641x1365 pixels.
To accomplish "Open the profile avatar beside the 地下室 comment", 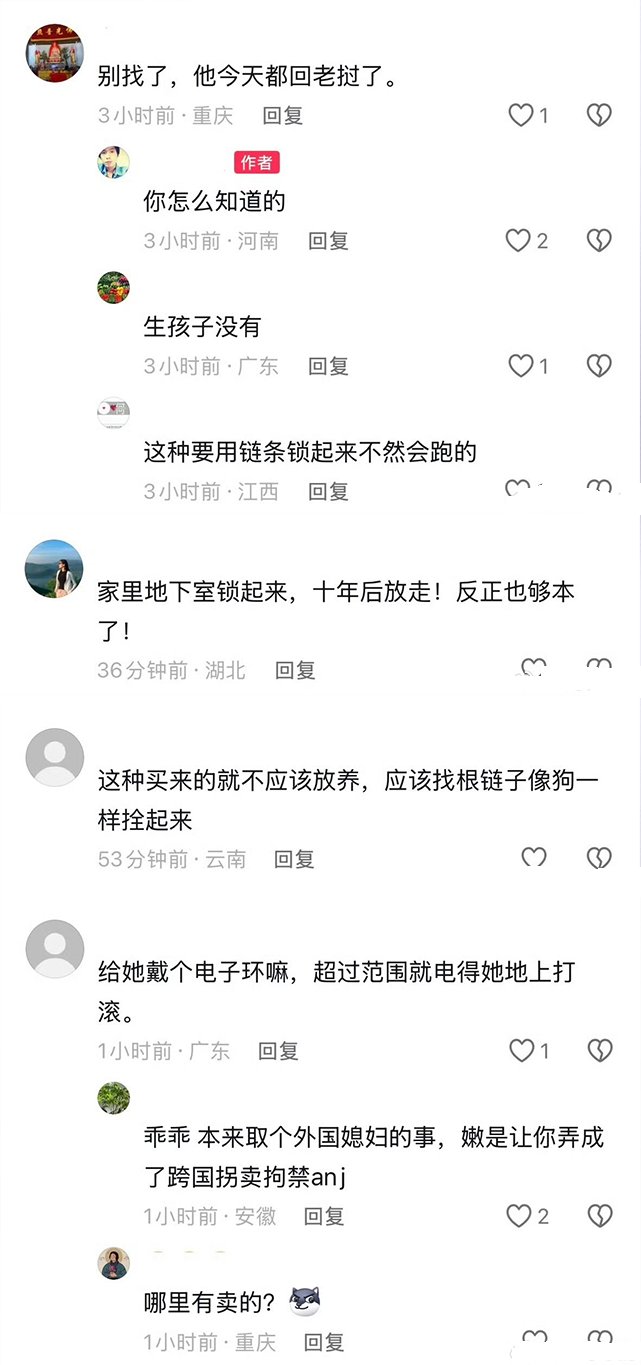I will pos(54,569).
